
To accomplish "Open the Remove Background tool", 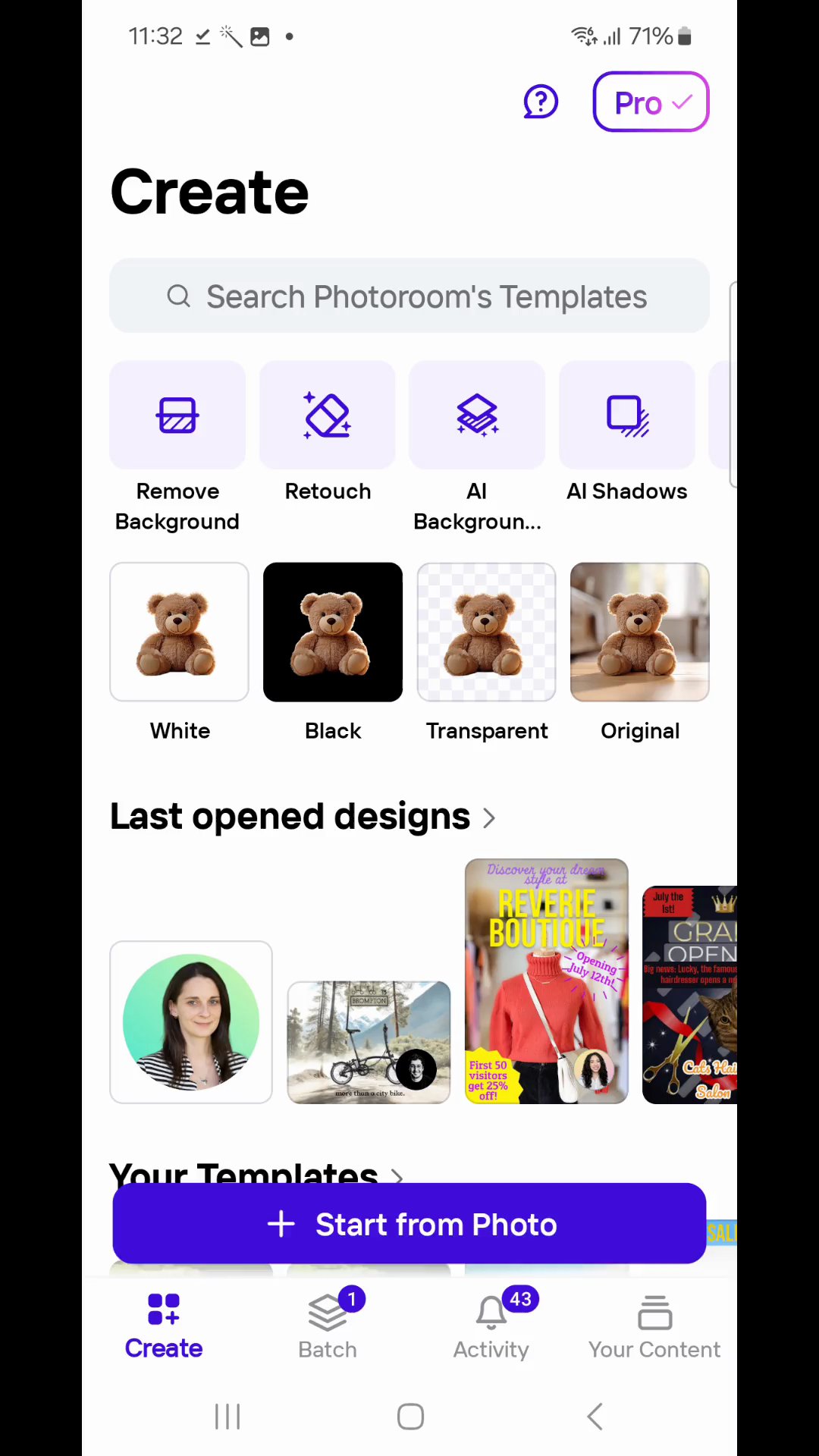I will 177,416.
